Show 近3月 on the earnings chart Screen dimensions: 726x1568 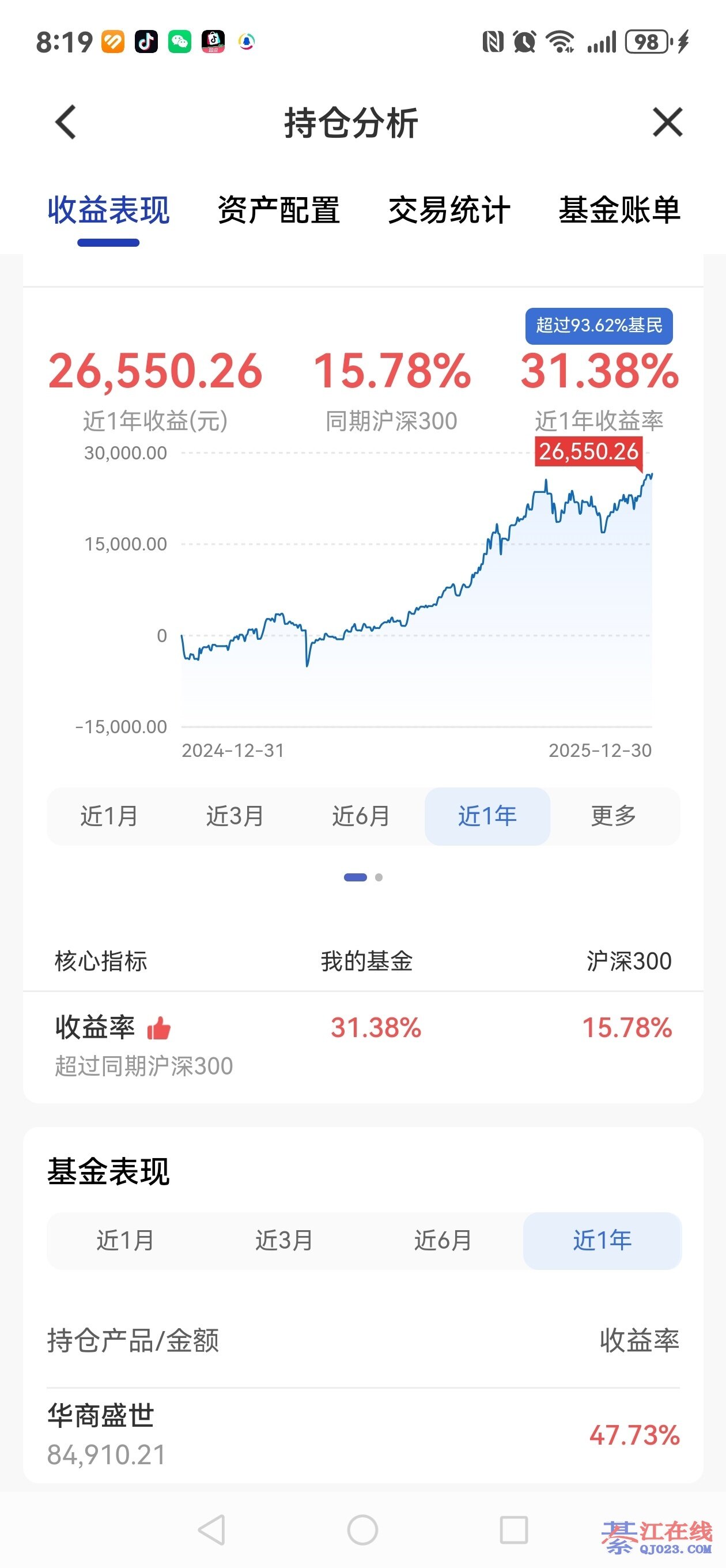point(235,816)
